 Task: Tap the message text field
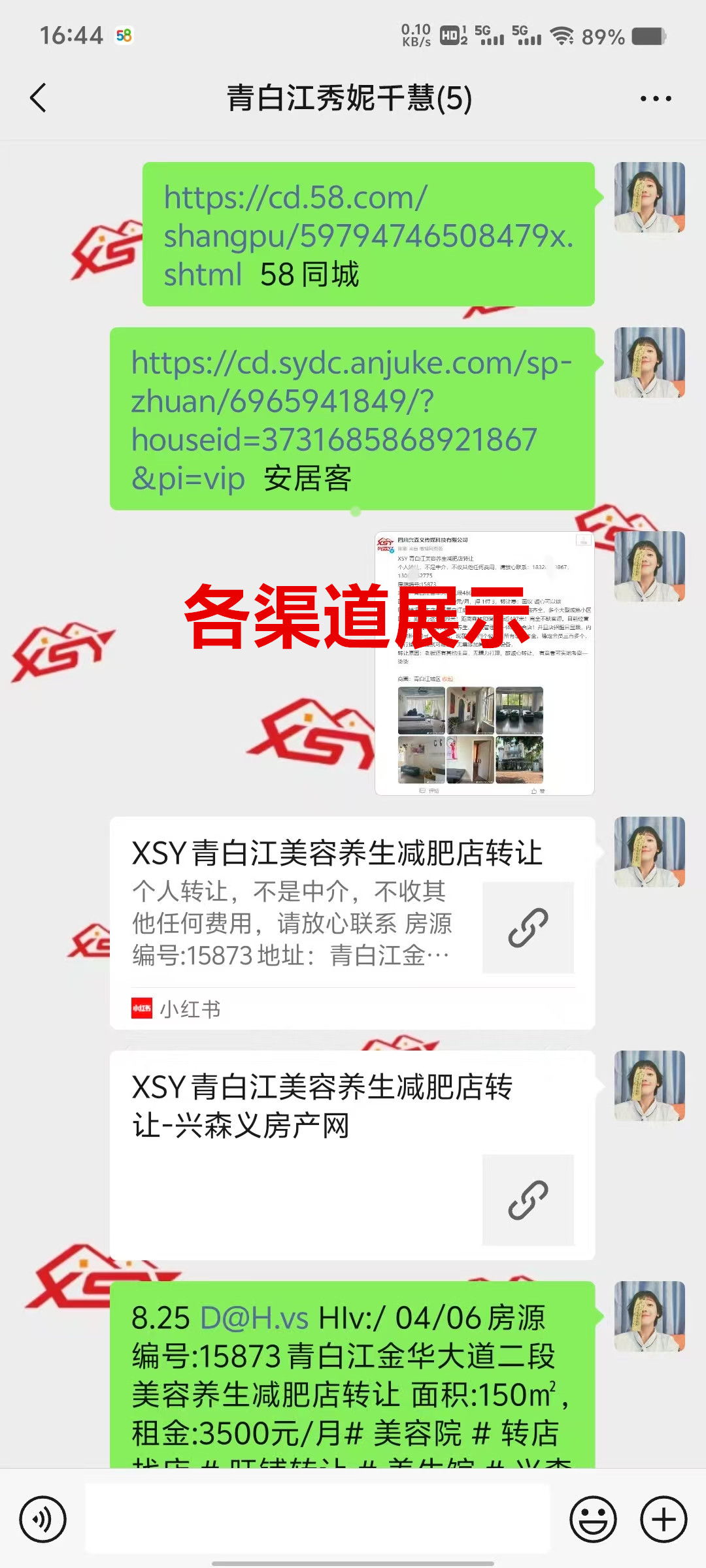click(318, 1519)
